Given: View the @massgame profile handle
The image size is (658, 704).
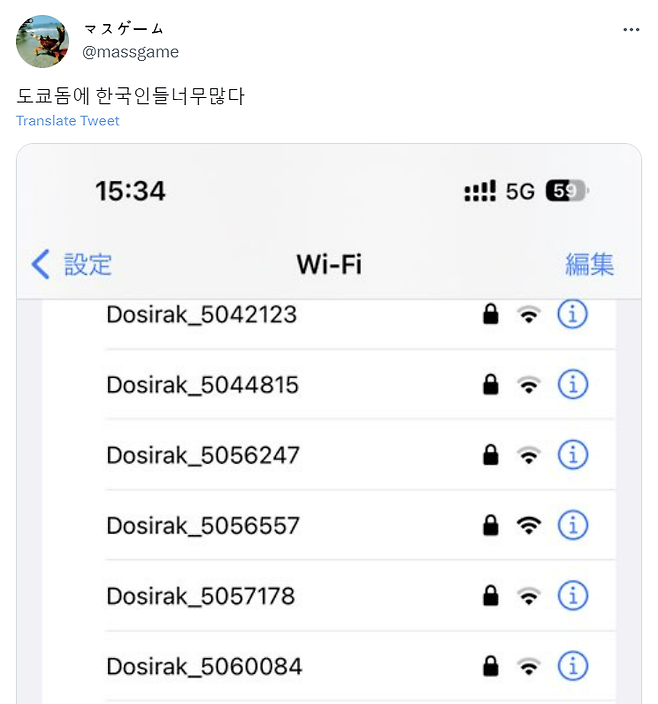Looking at the screenshot, I should pyautogui.click(x=131, y=52).
